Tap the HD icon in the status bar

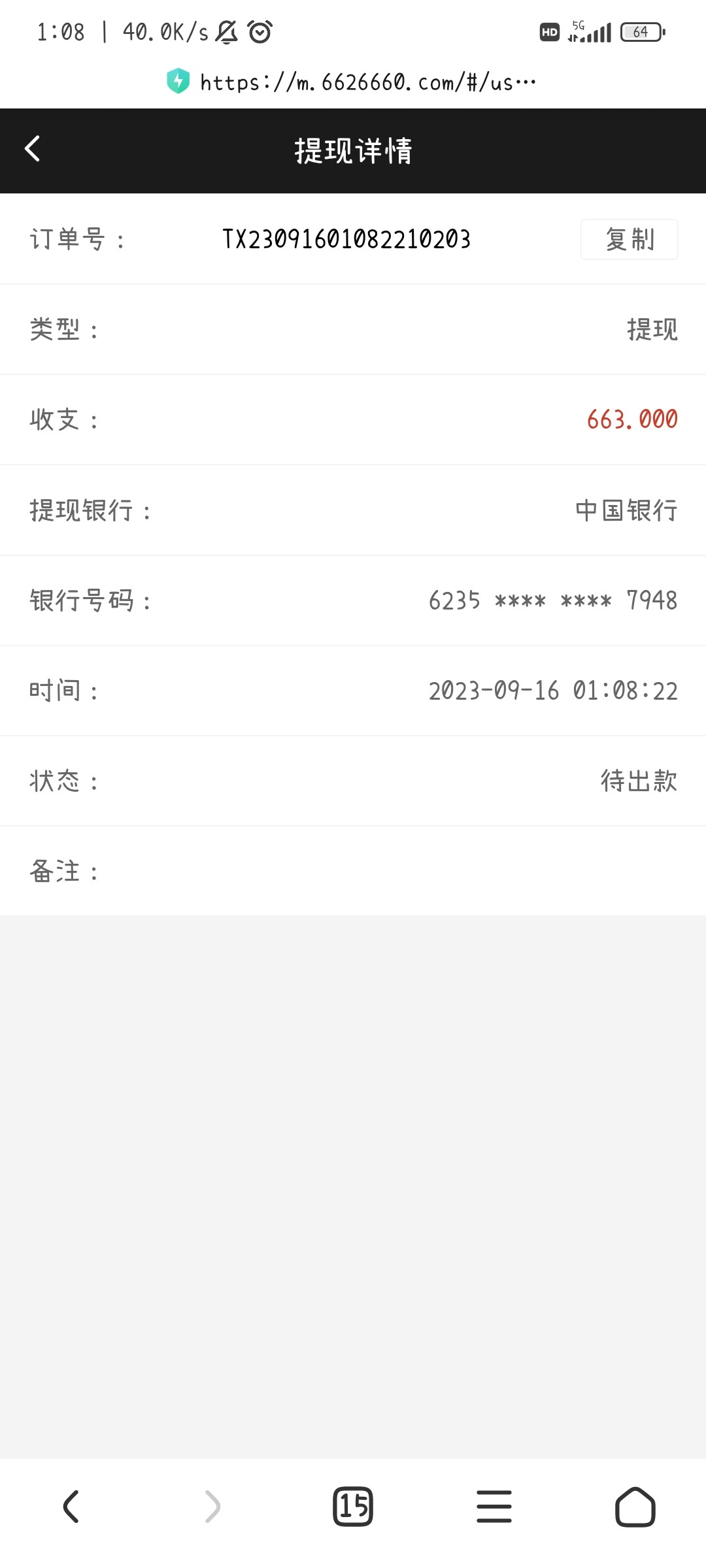548,31
